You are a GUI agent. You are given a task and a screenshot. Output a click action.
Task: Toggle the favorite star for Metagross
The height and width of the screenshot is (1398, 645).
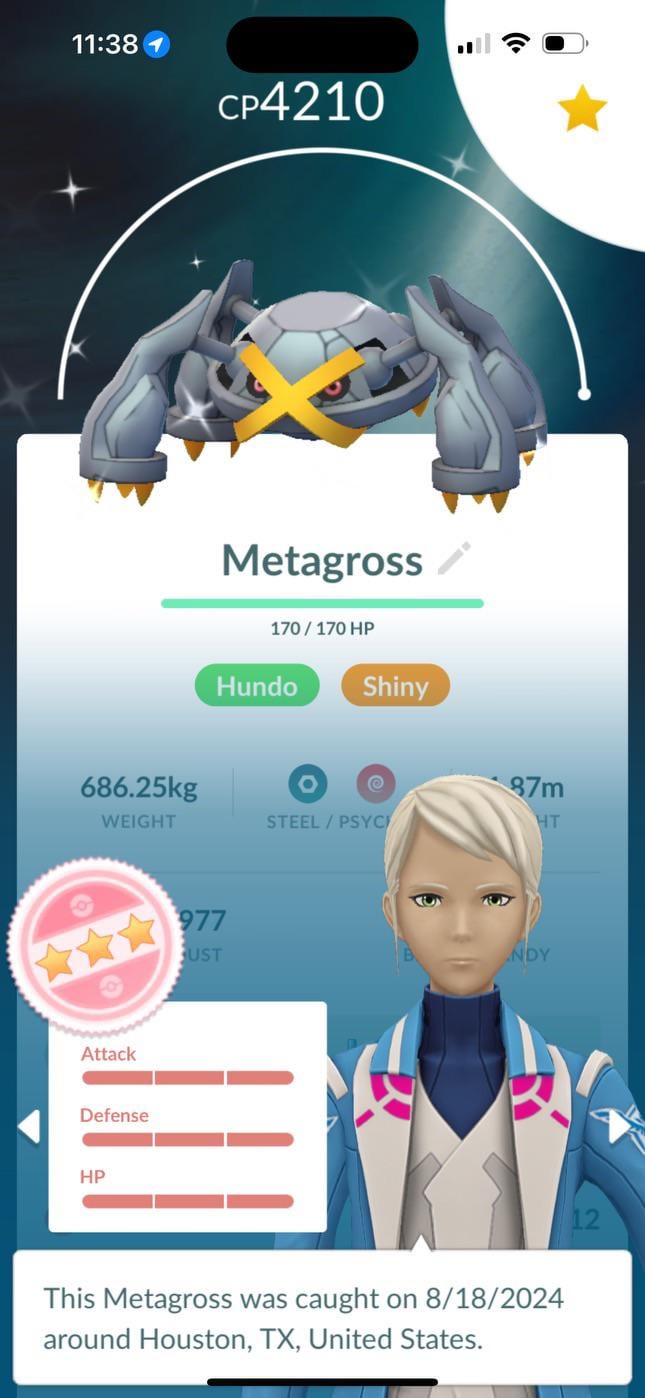click(582, 110)
